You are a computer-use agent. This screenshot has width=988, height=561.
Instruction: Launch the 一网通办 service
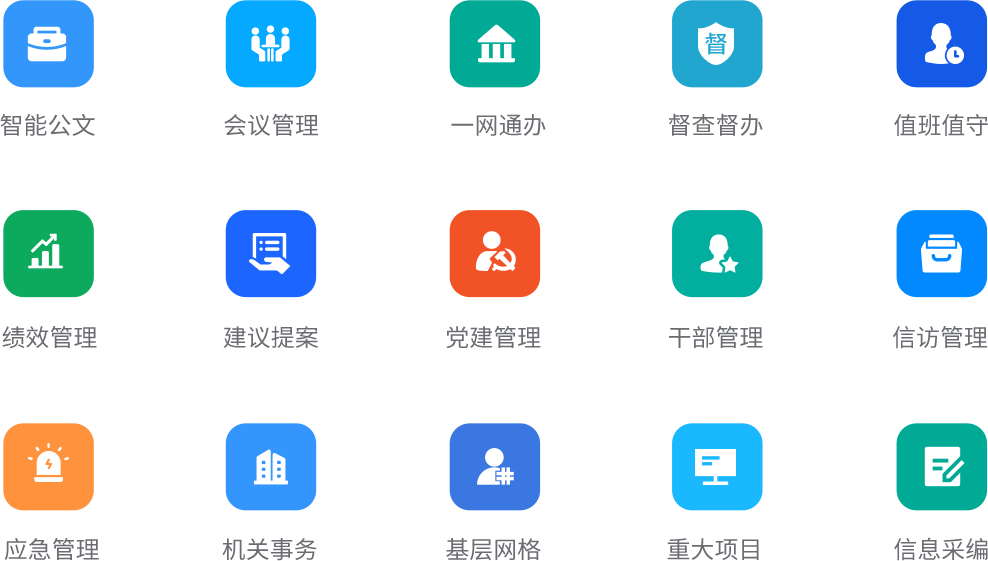point(495,45)
